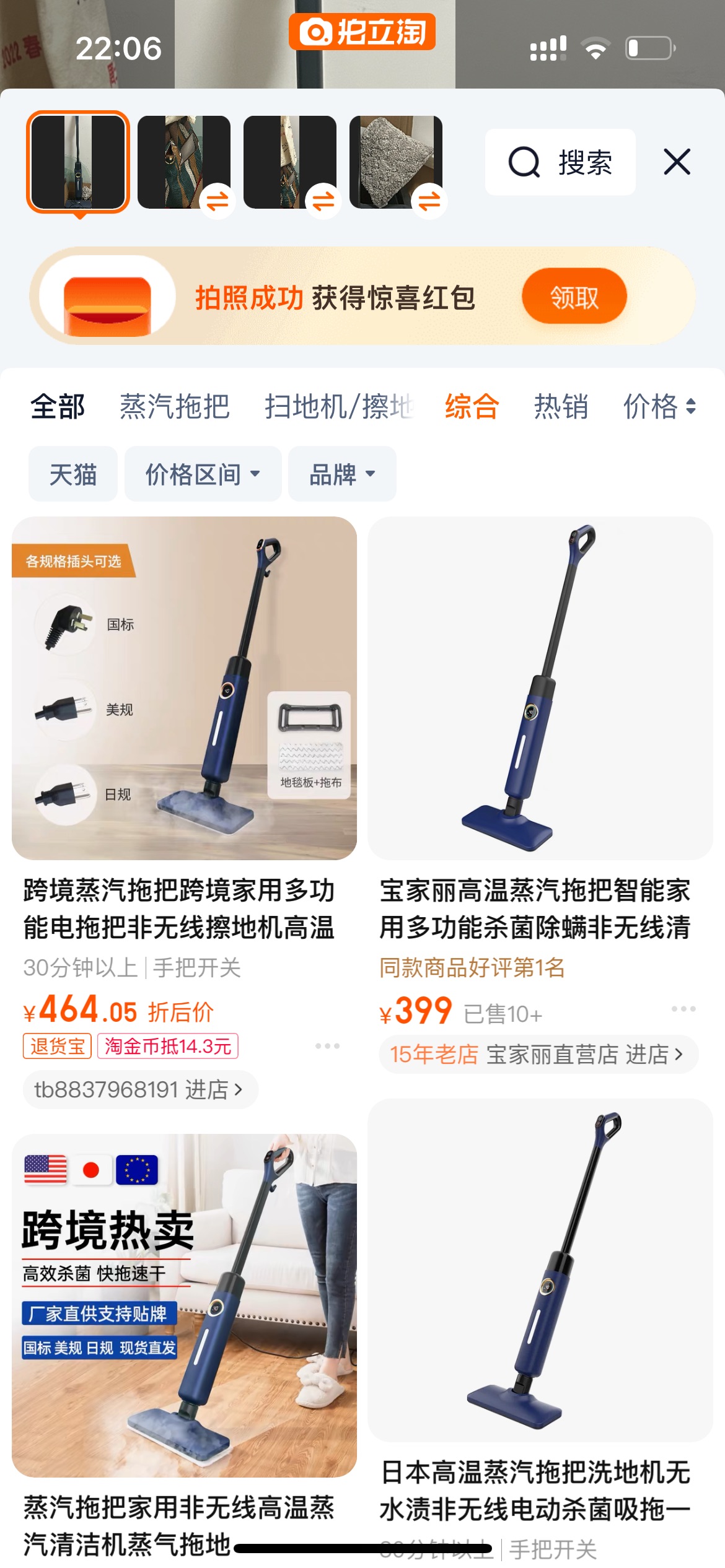Open the 宝家丽高温蒸汽拖把 product card
The width and height of the screenshot is (725, 1568).
pos(540,687)
